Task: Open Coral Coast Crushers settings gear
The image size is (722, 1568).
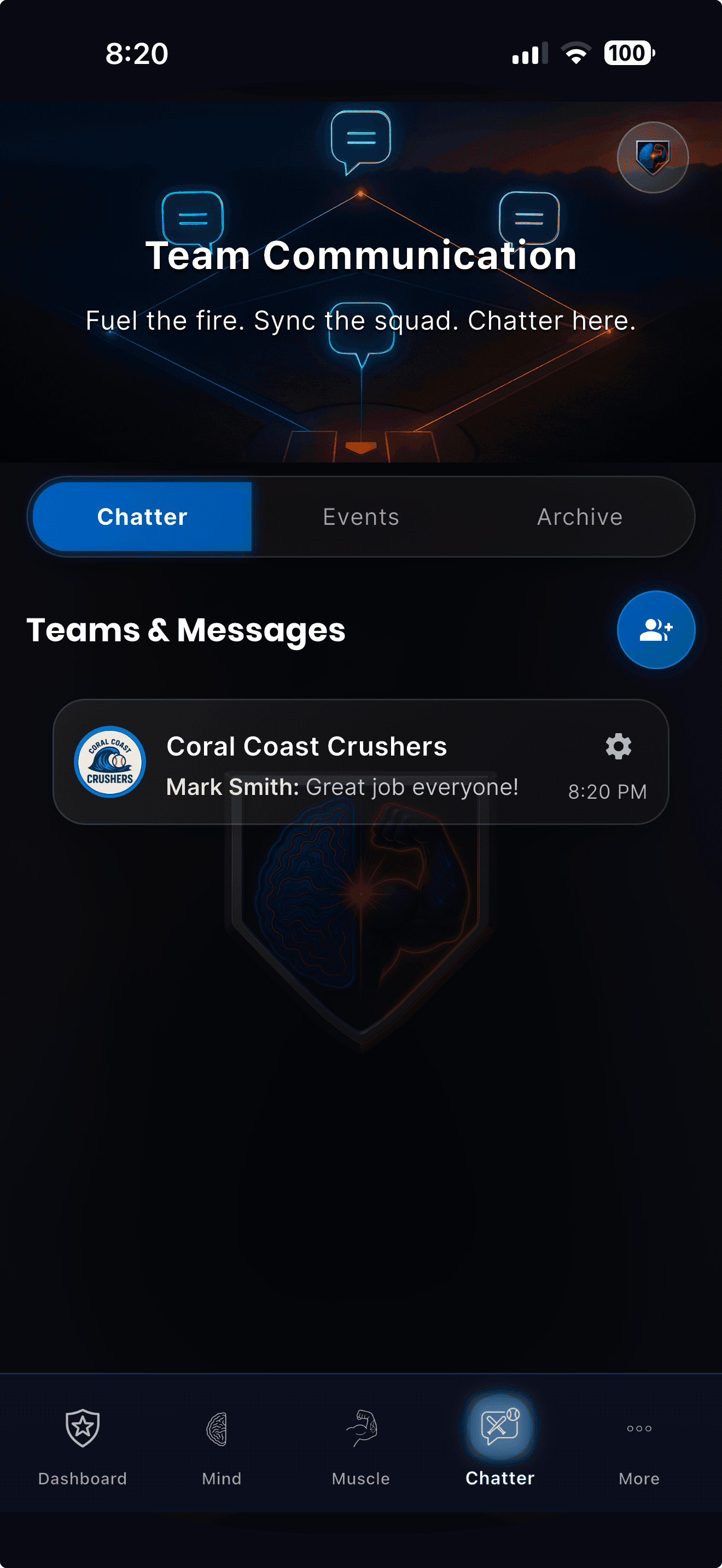Action: pos(618,746)
